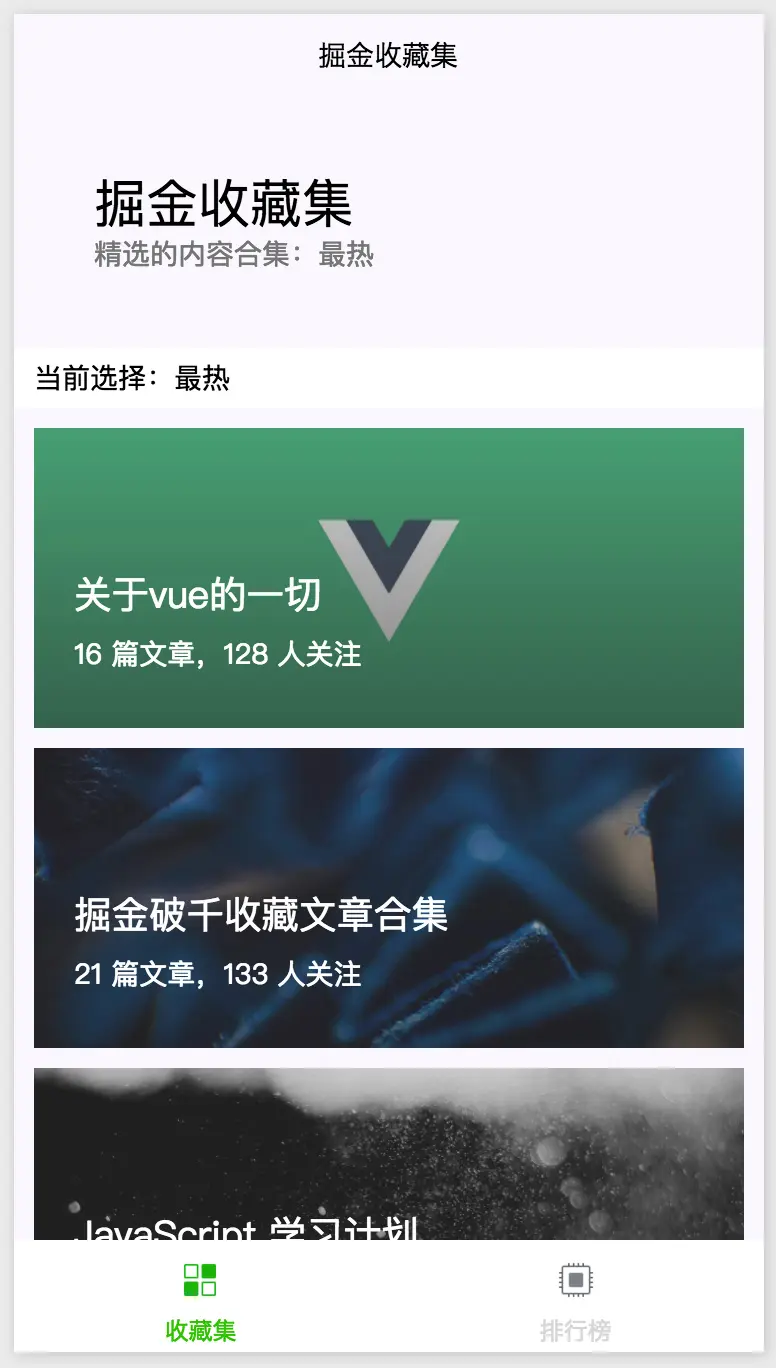Tap the 16 篇文章，128 人关注 stats text

click(216, 654)
